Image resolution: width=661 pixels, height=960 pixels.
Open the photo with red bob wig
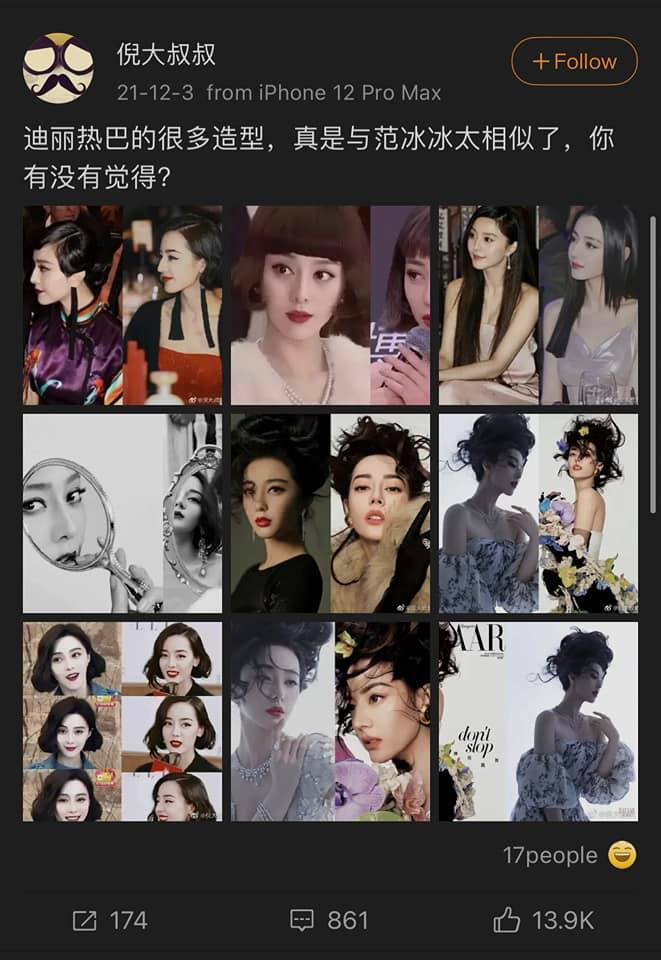coord(330,305)
